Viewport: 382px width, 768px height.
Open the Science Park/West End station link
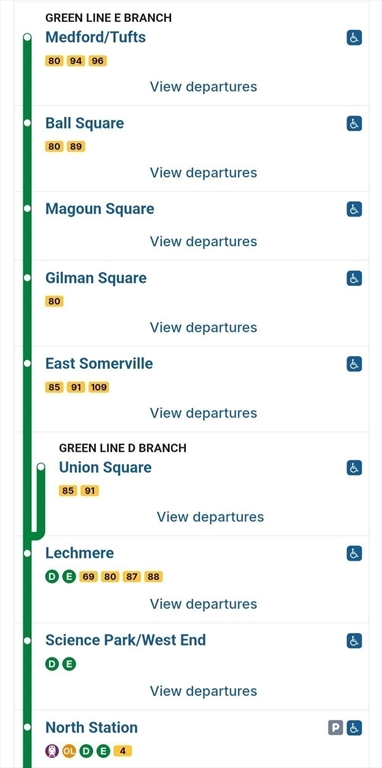125,640
